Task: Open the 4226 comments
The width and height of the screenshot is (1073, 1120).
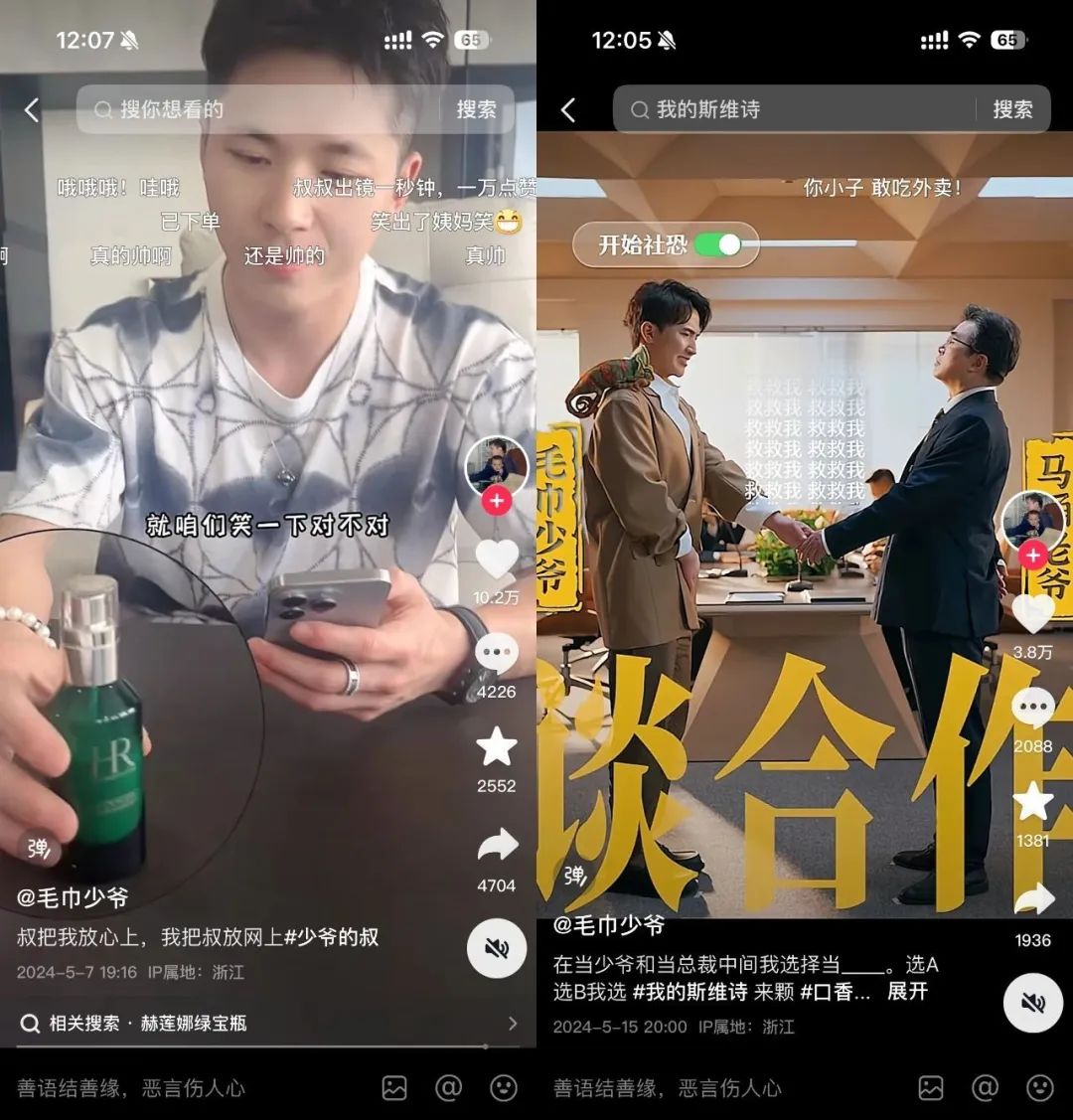Action: 496,654
